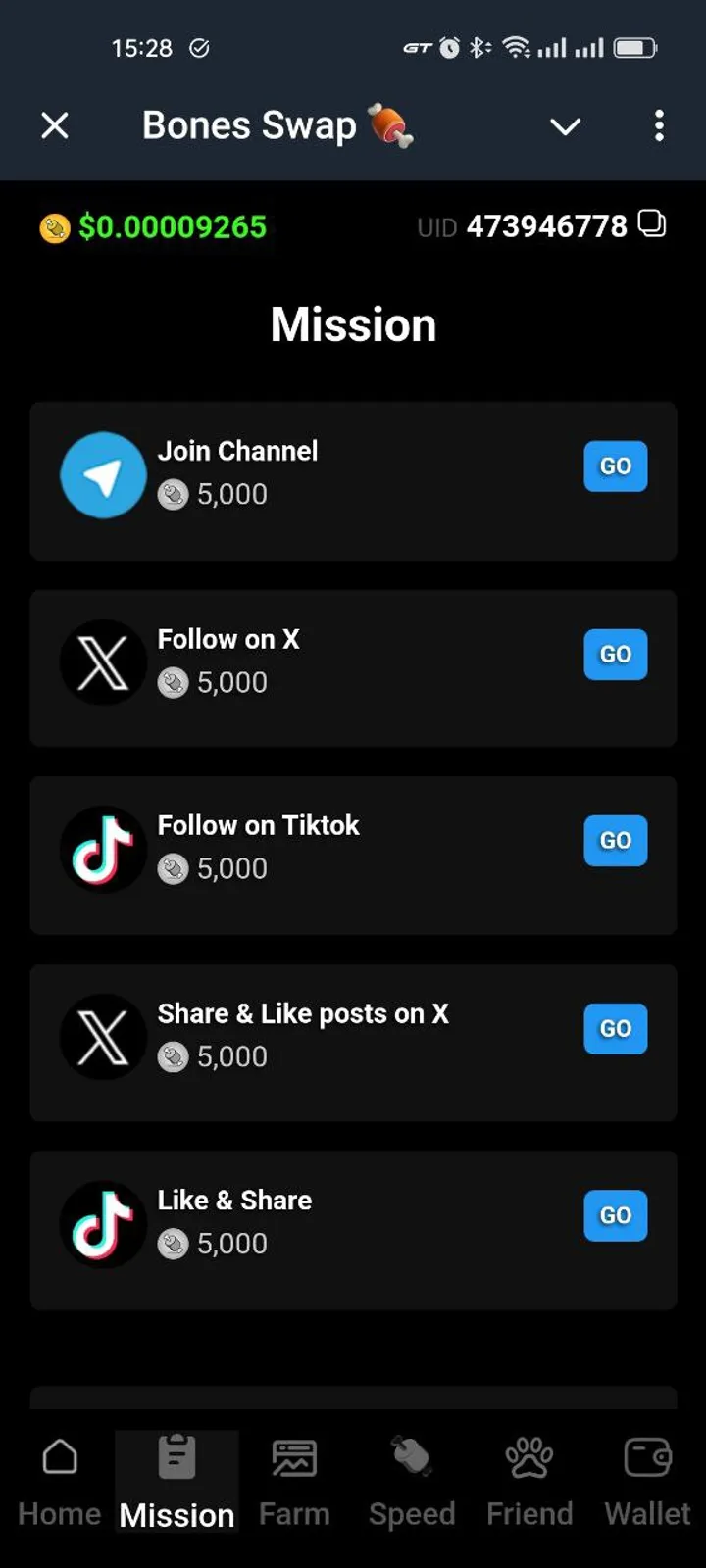Switch to the Mission tab
706x1568 pixels.
[x=176, y=1480]
